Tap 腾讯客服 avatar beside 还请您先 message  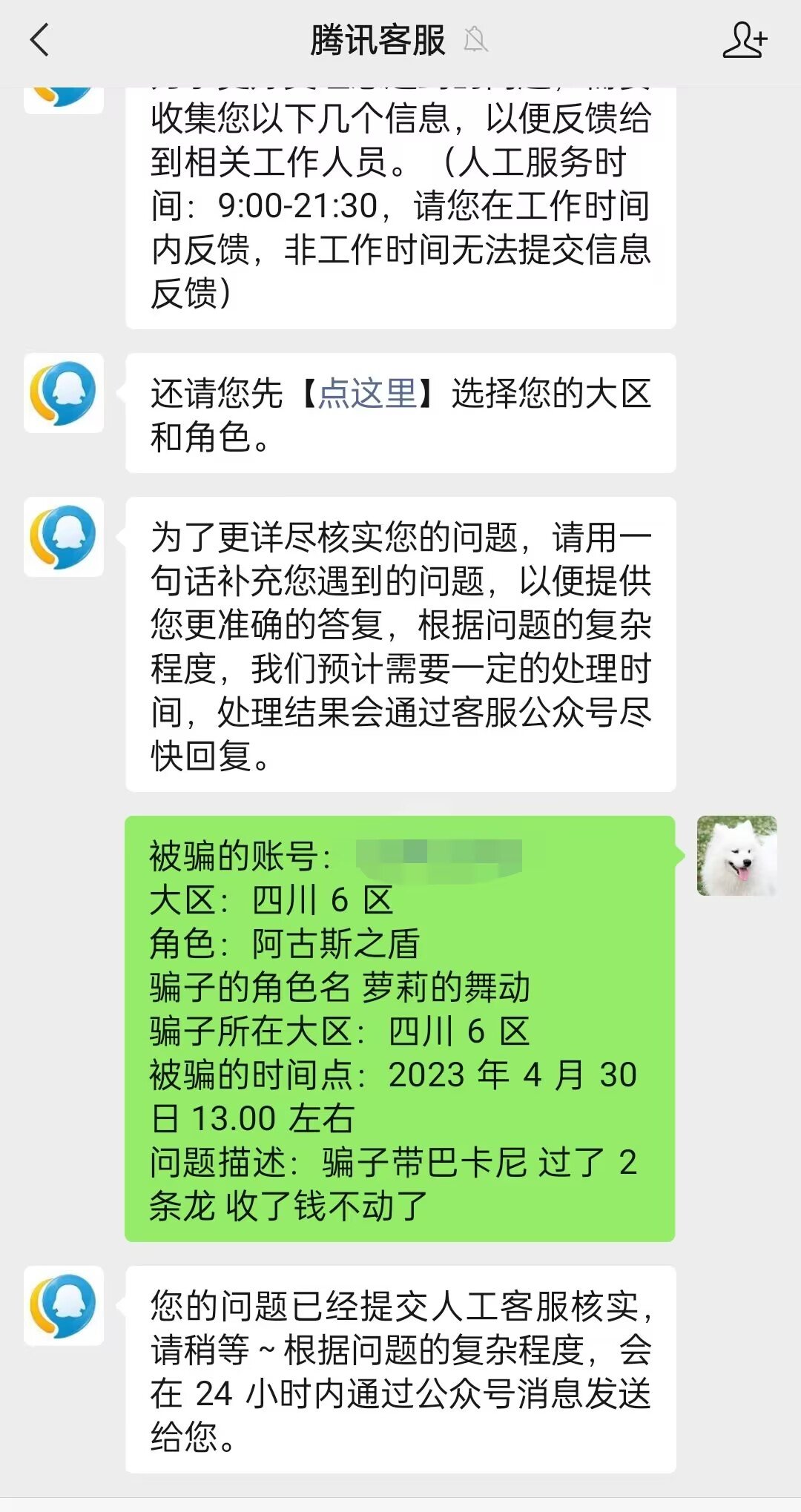pyautogui.click(x=64, y=393)
